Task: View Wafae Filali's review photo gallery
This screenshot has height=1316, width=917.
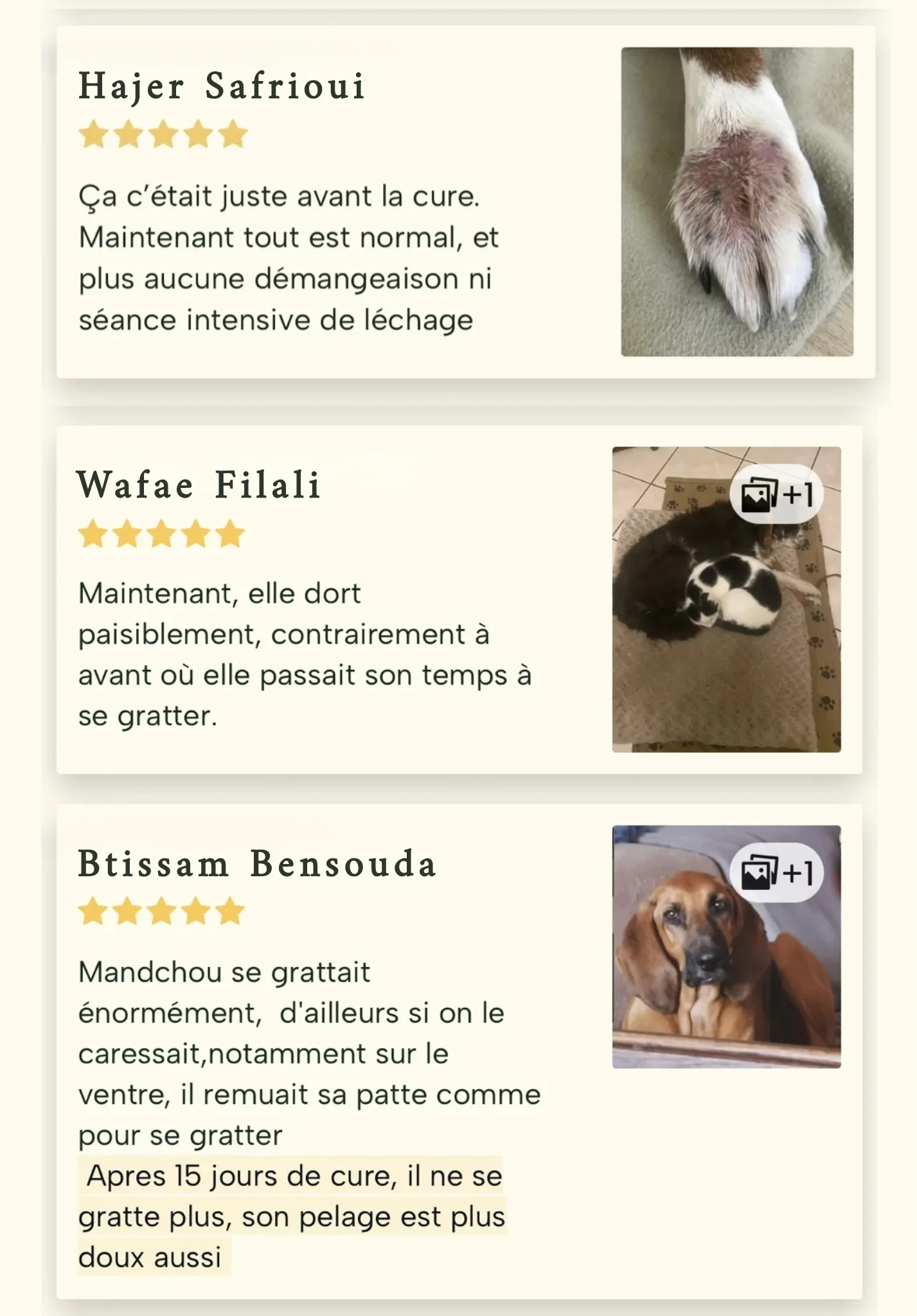Action: (726, 599)
